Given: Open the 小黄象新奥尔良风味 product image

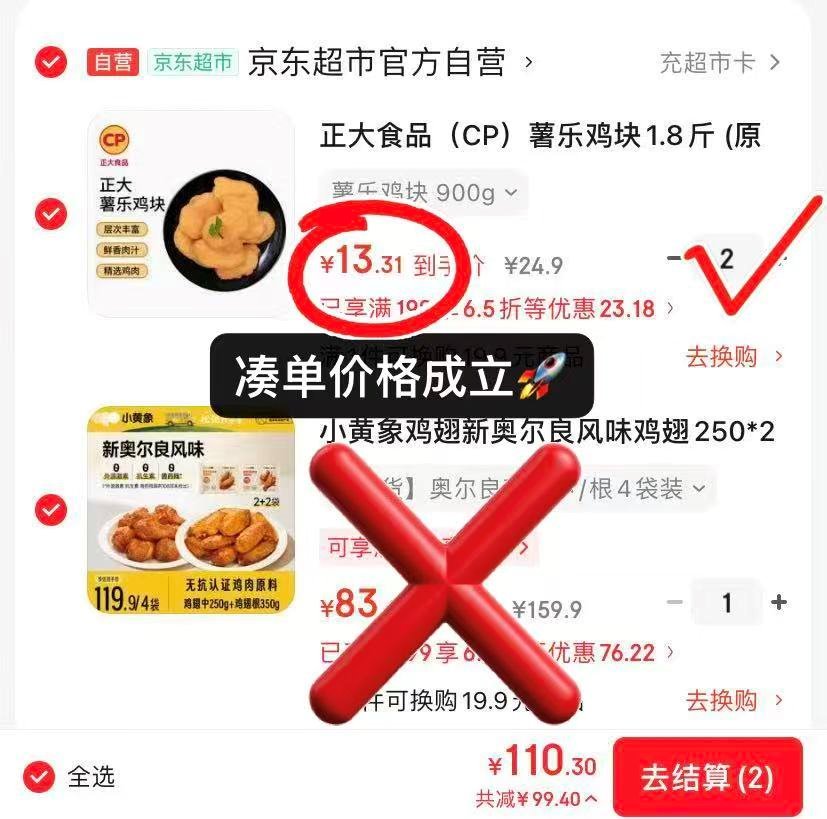Looking at the screenshot, I should [191, 510].
